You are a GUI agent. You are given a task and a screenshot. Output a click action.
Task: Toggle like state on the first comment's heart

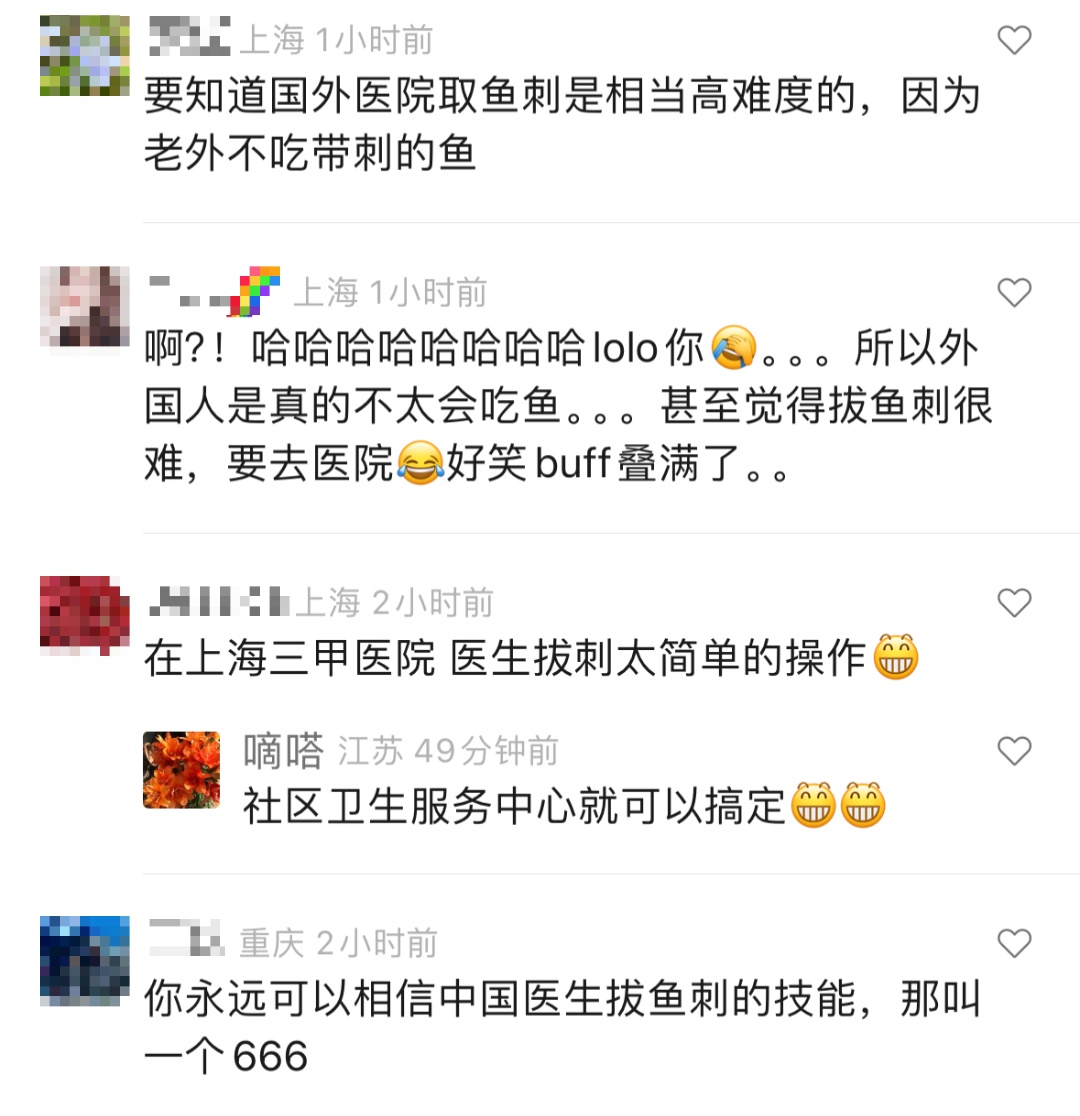click(x=1014, y=38)
